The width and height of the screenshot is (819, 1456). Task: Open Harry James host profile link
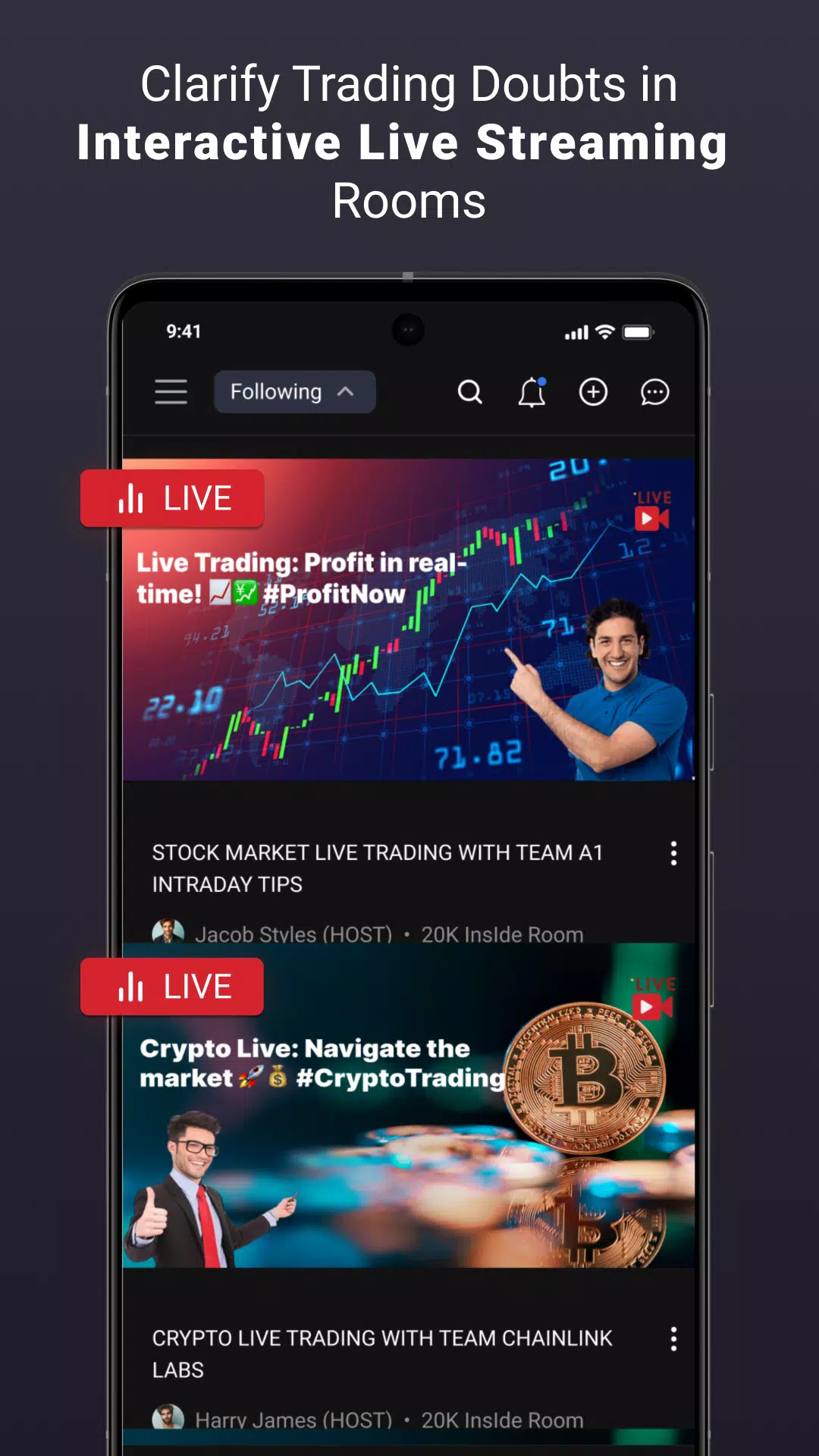[295, 1420]
